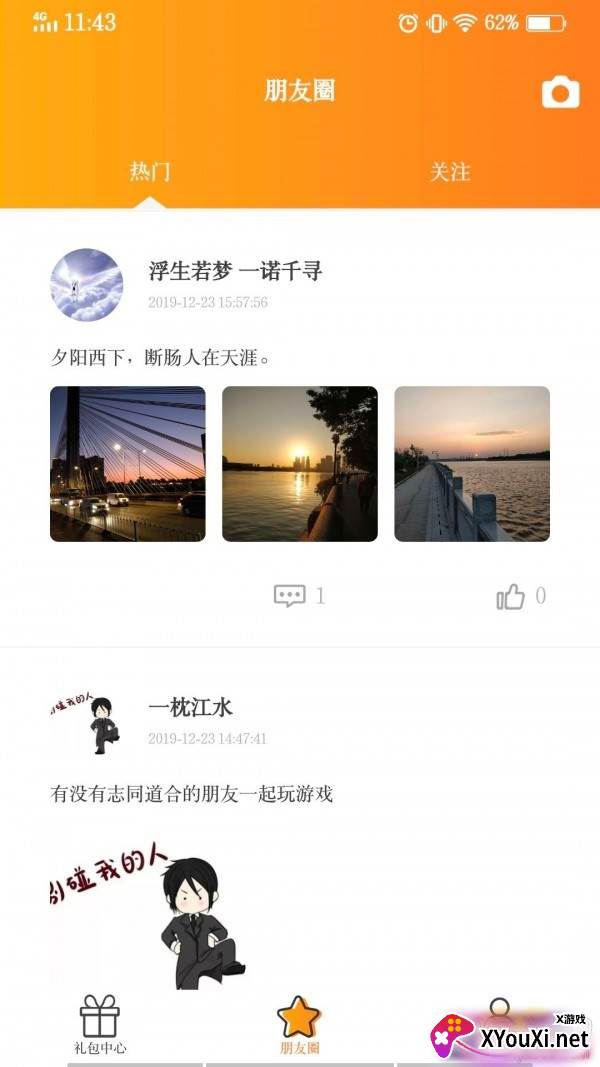
Task: Like 浮生若梦 一诺千寻's post
Action: pyautogui.click(x=511, y=597)
